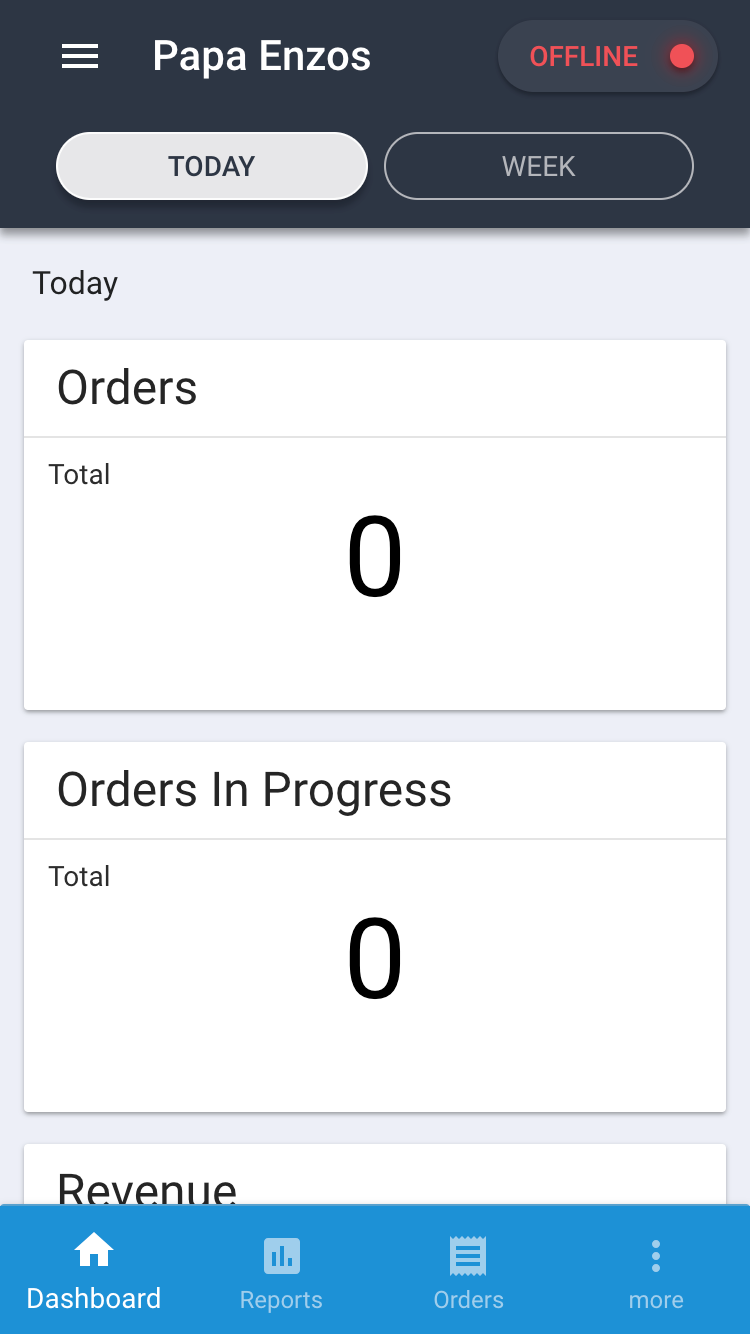Image resolution: width=750 pixels, height=1334 pixels.
Task: Click the Papa Enzos title
Action: (x=261, y=56)
